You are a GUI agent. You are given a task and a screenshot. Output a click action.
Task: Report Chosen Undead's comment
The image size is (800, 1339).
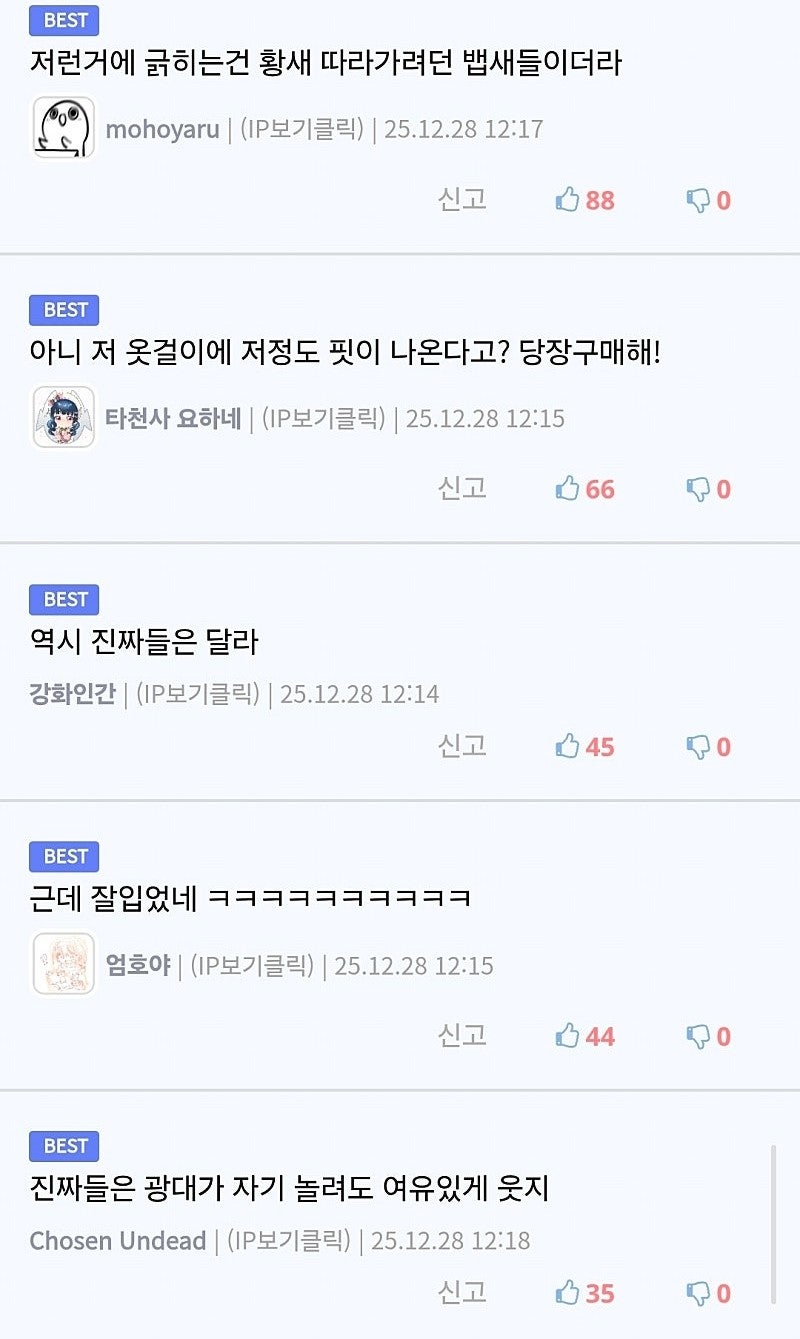pos(462,1292)
